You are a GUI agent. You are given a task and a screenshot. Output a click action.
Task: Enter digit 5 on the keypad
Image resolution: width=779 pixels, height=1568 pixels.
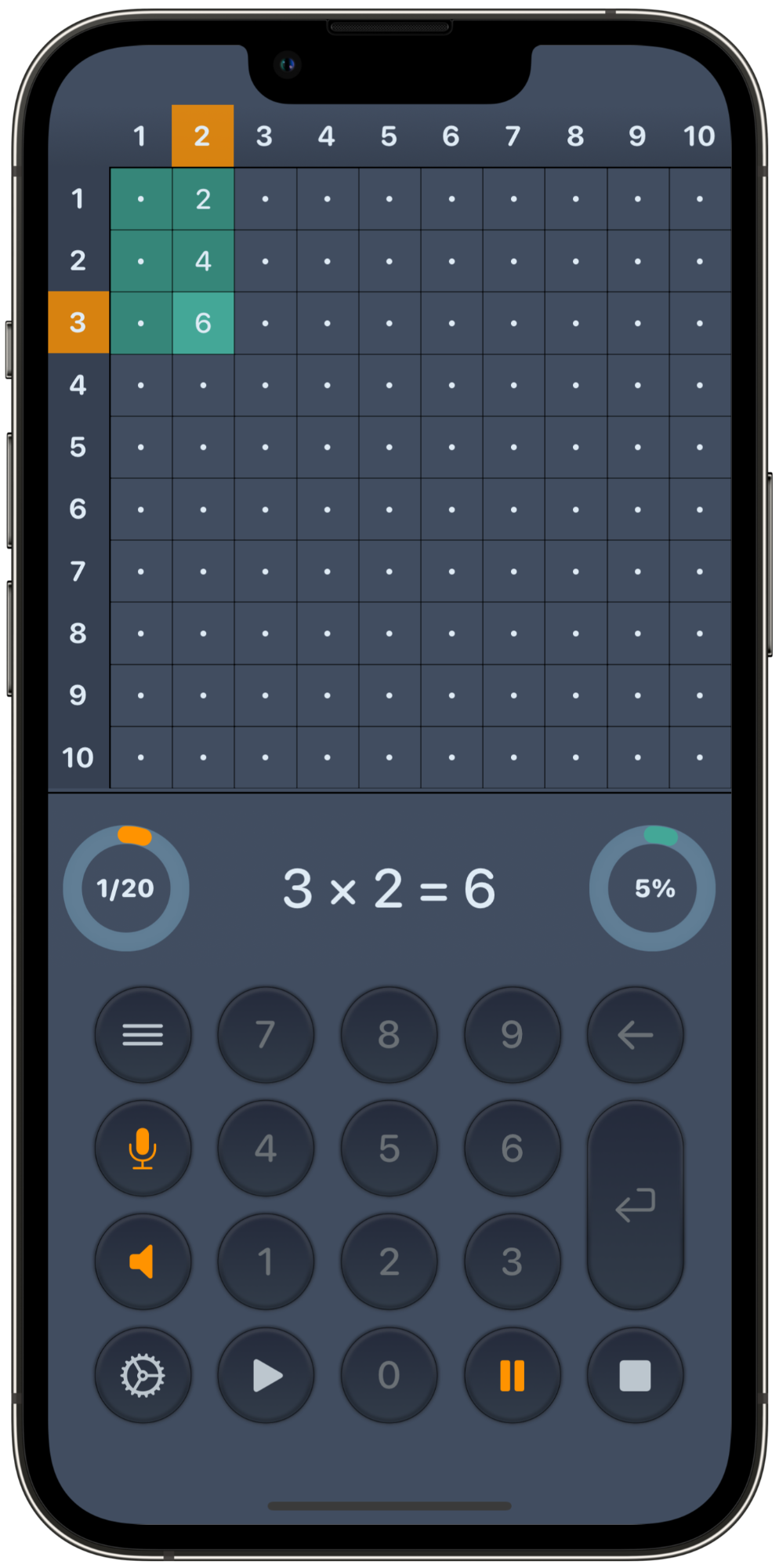click(x=389, y=1149)
